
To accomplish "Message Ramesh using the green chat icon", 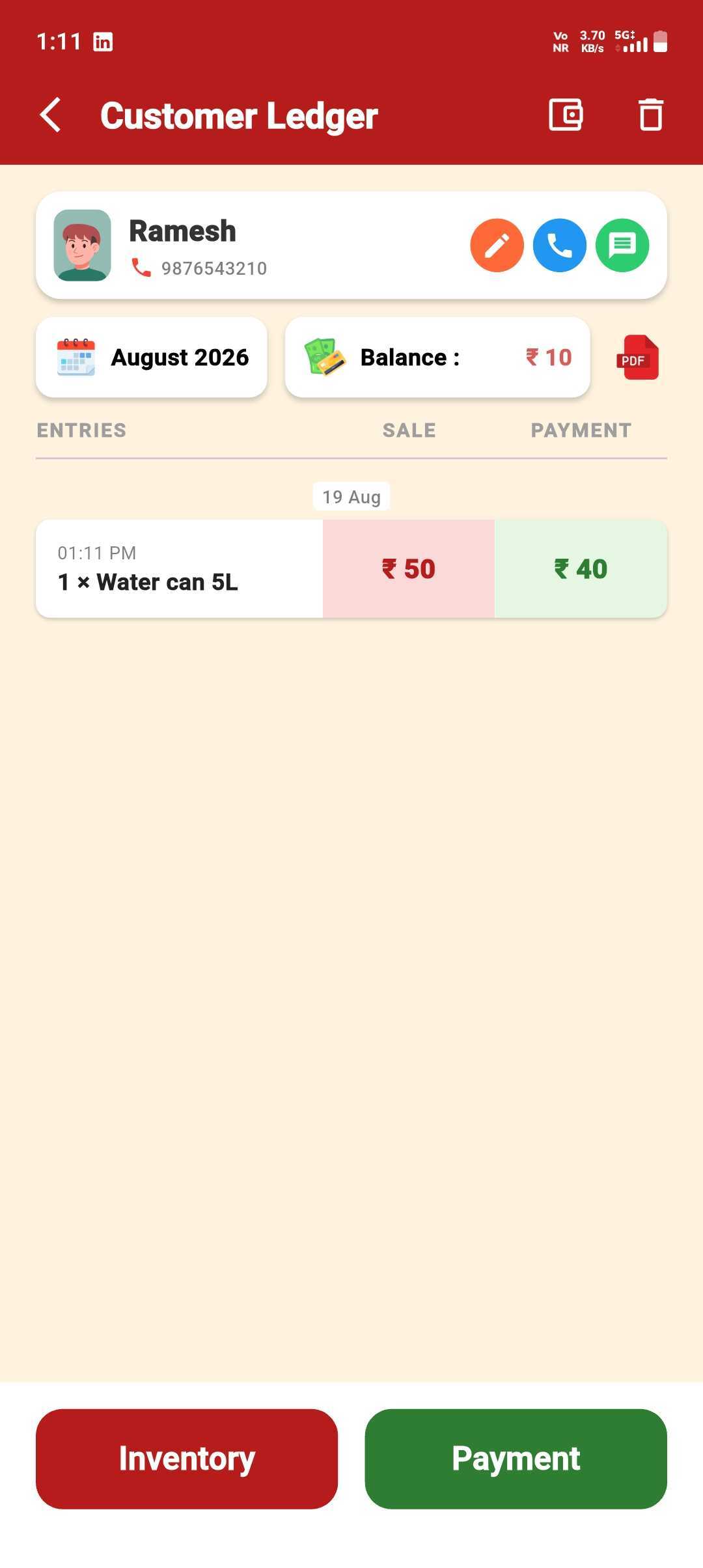I will [622, 245].
